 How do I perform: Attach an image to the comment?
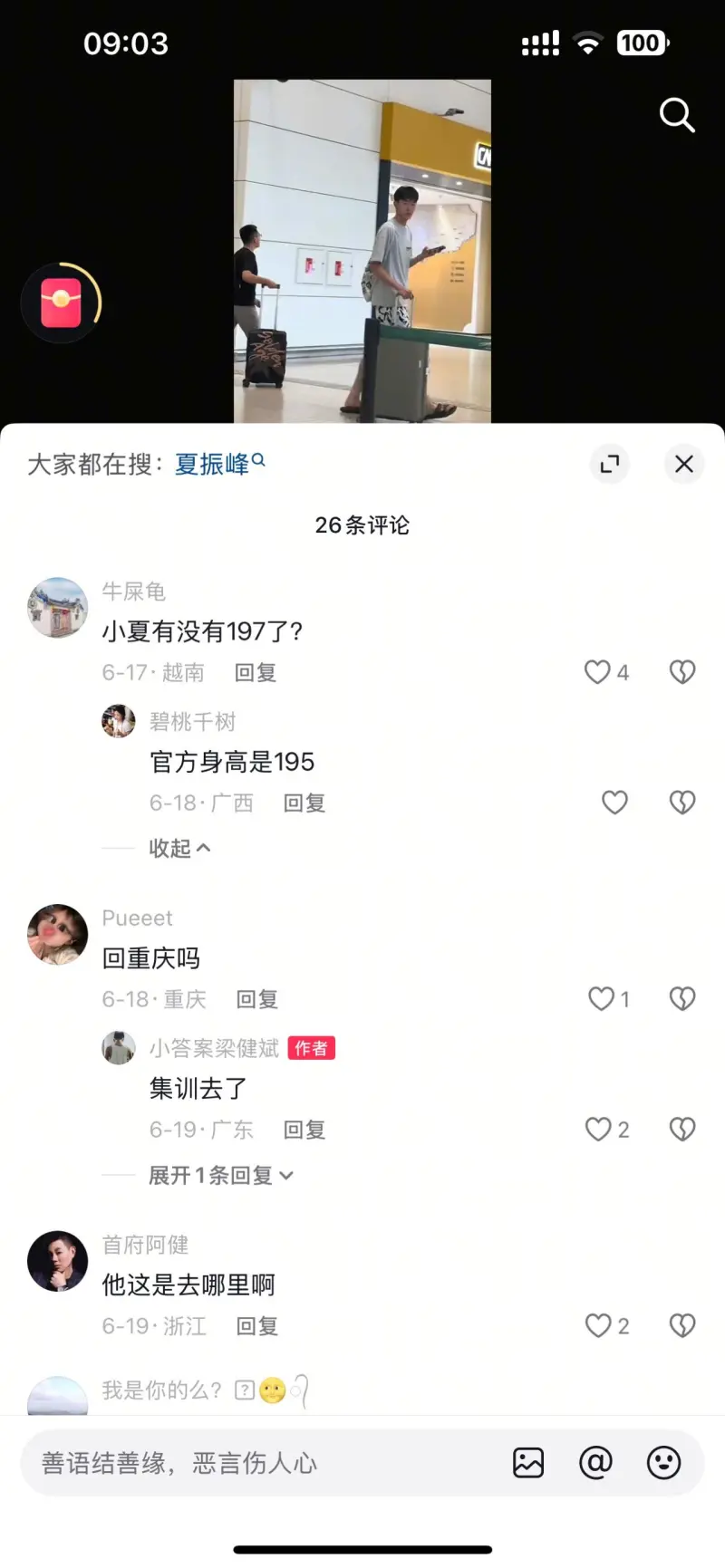528,1463
